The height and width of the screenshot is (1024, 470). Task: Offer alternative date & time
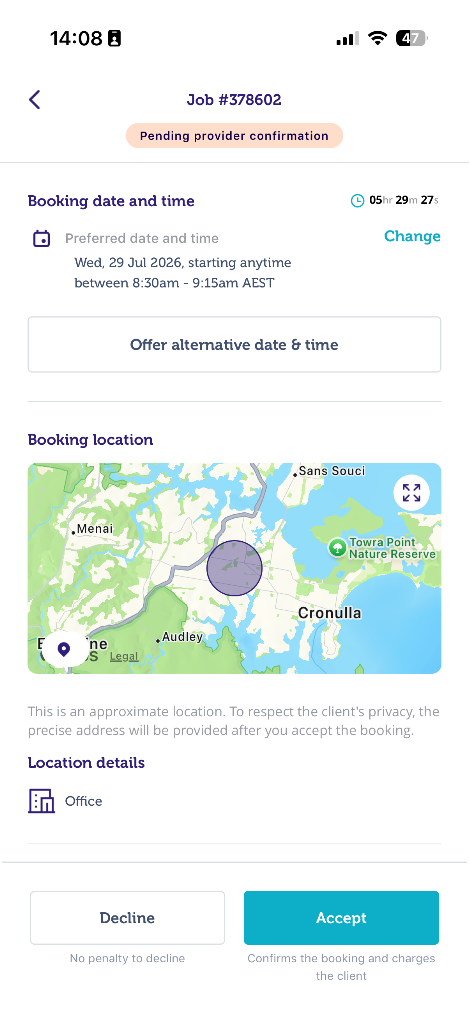pos(234,345)
